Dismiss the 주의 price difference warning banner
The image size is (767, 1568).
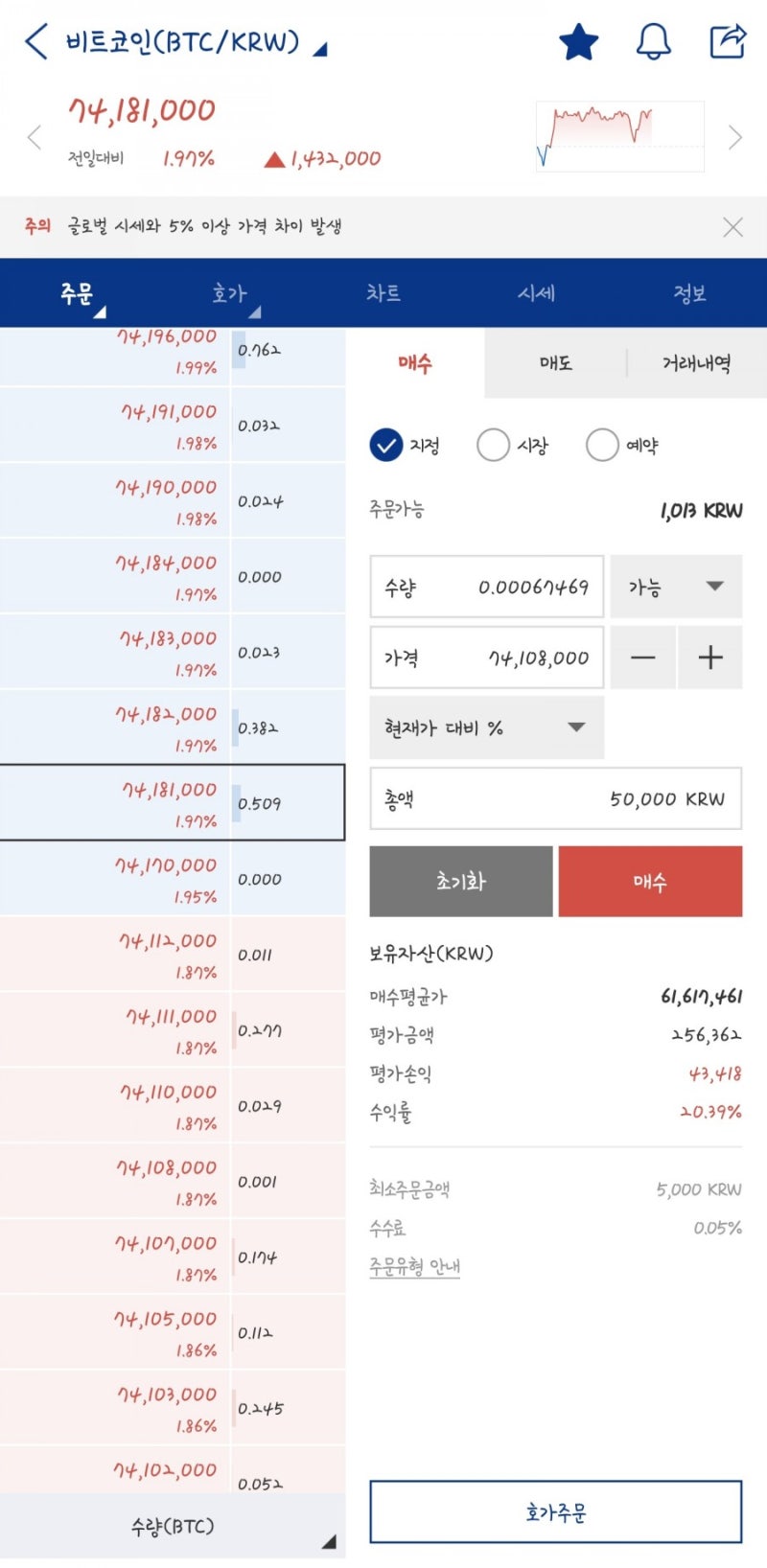click(x=732, y=227)
